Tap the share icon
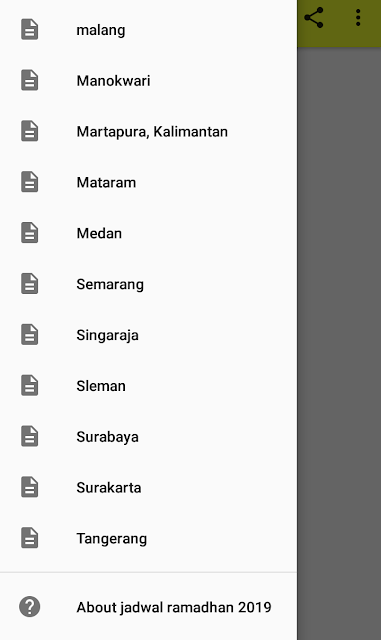Screen dimensions: 381x640 coord(314,18)
